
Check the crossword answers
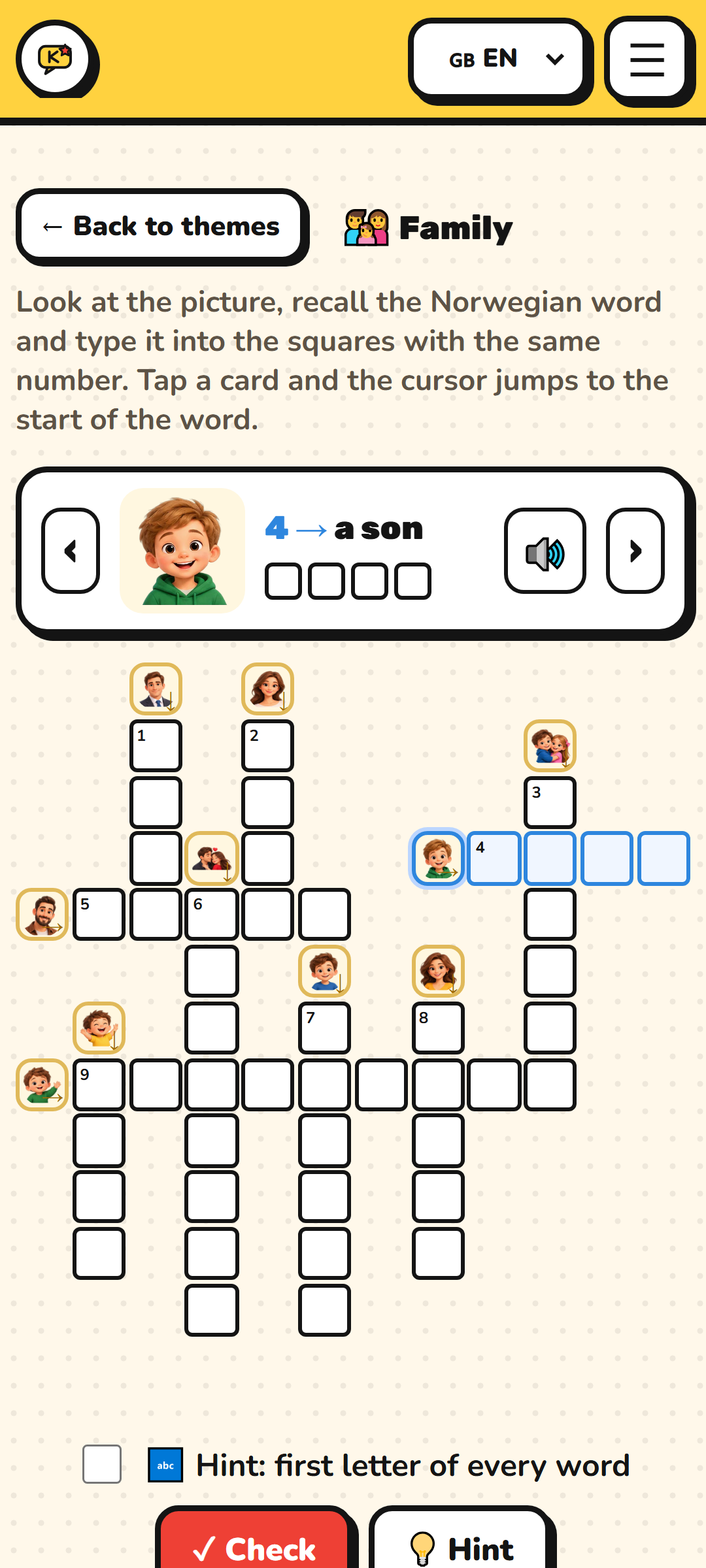tap(254, 1542)
